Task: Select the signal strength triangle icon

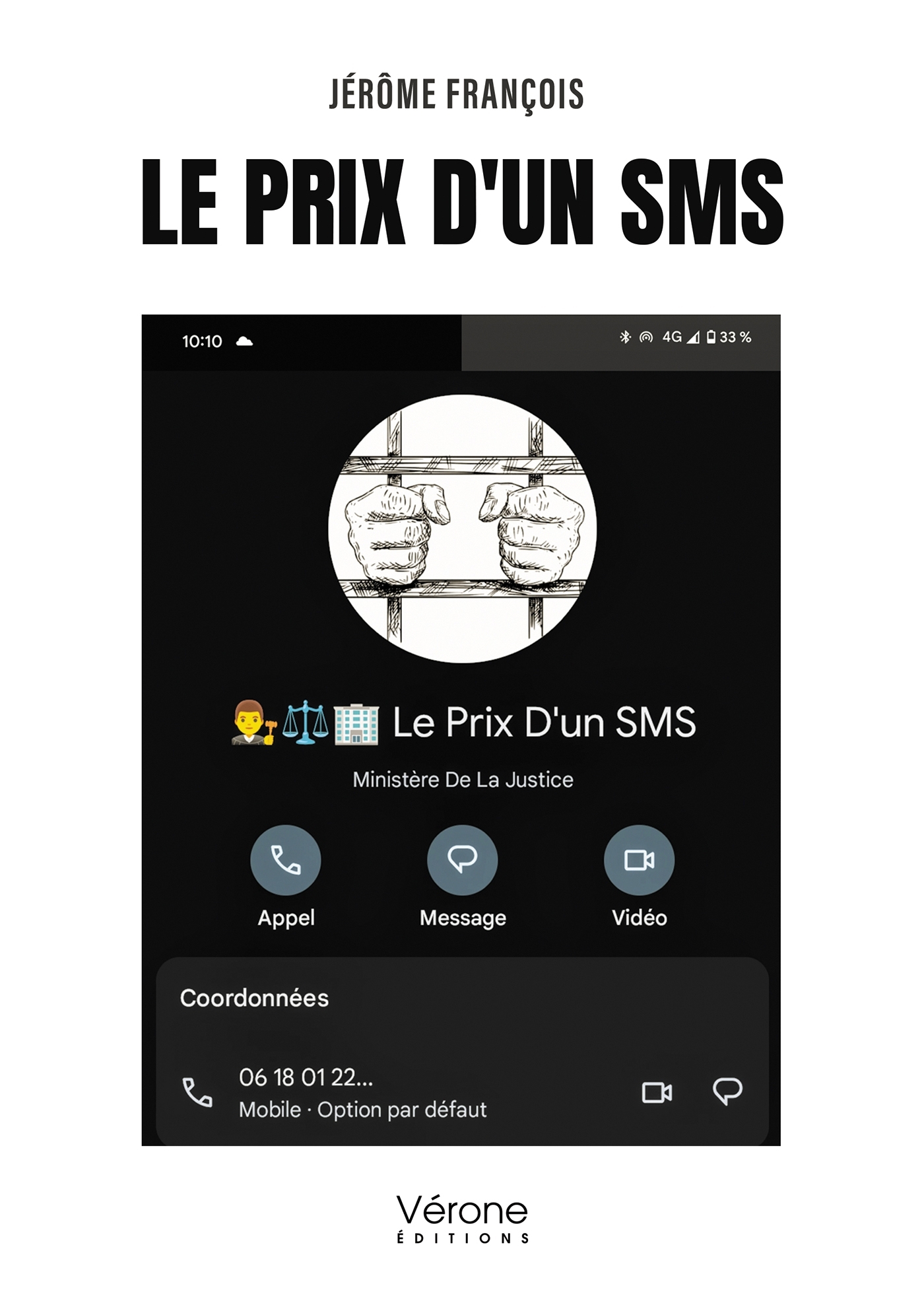Action: pyautogui.click(x=694, y=337)
